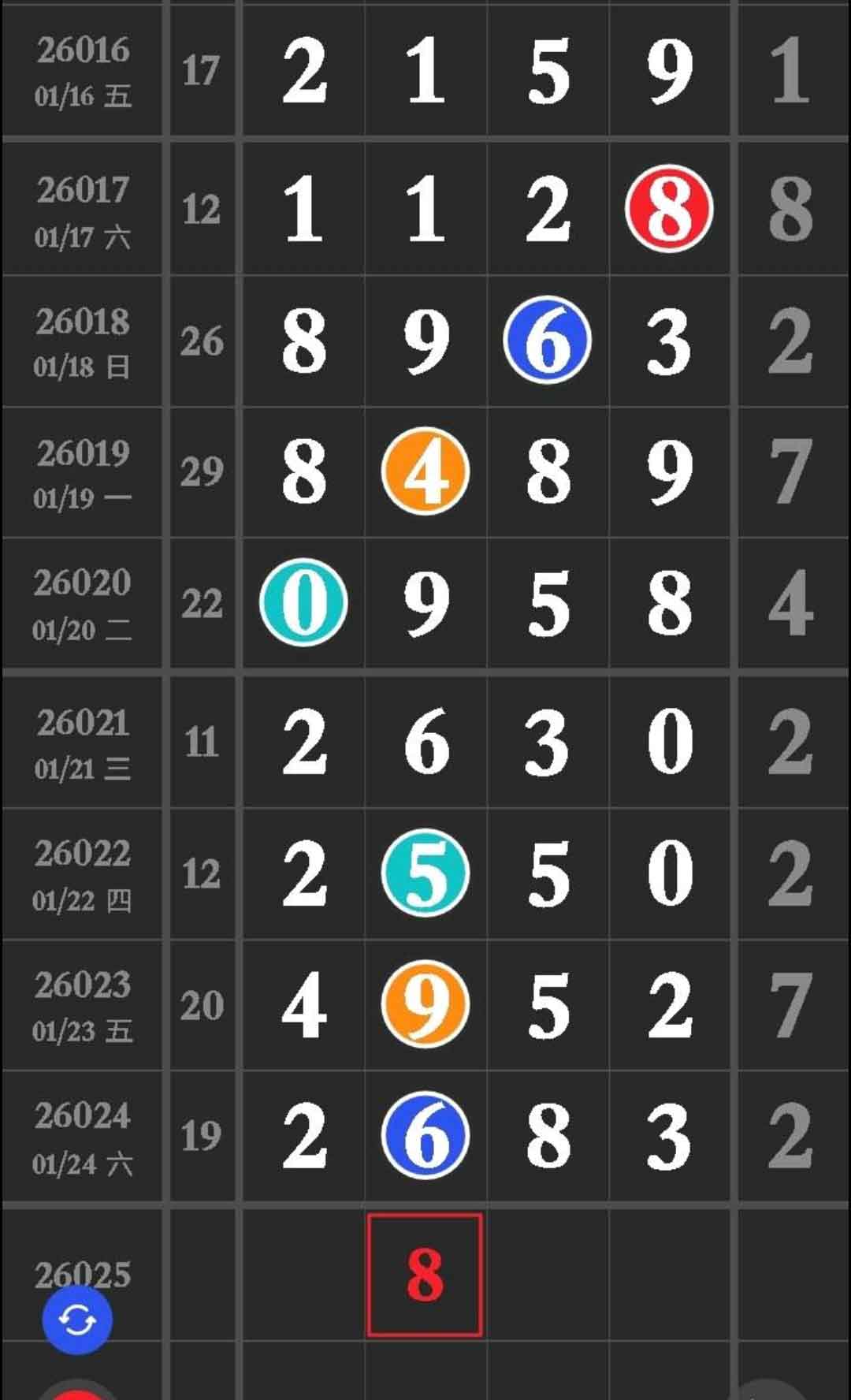Click the sum value 11 beside draw 26021
Screen dimensions: 851x1400
point(203,741)
